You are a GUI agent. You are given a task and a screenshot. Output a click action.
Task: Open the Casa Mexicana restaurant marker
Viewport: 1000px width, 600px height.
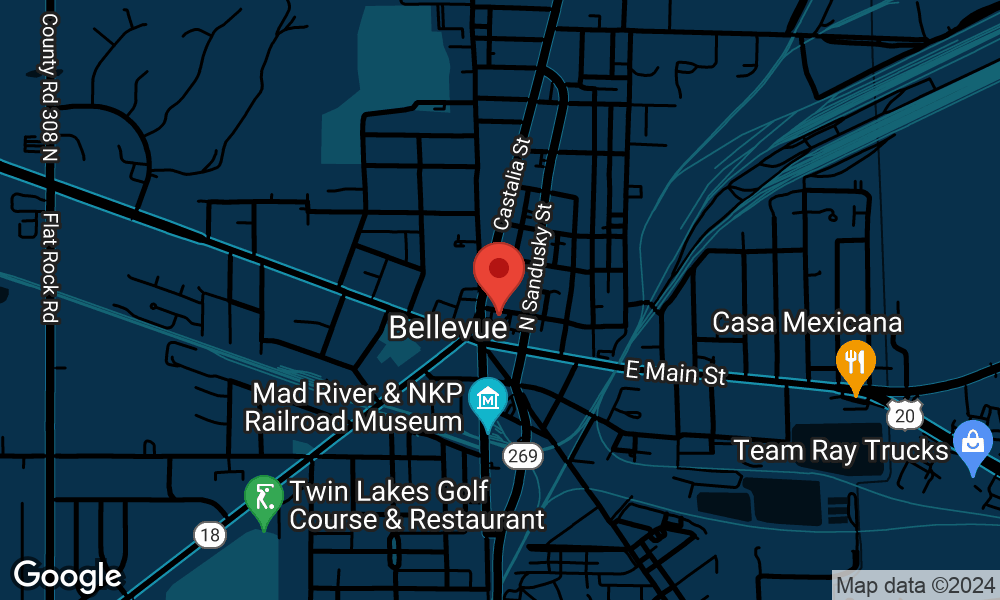point(855,364)
